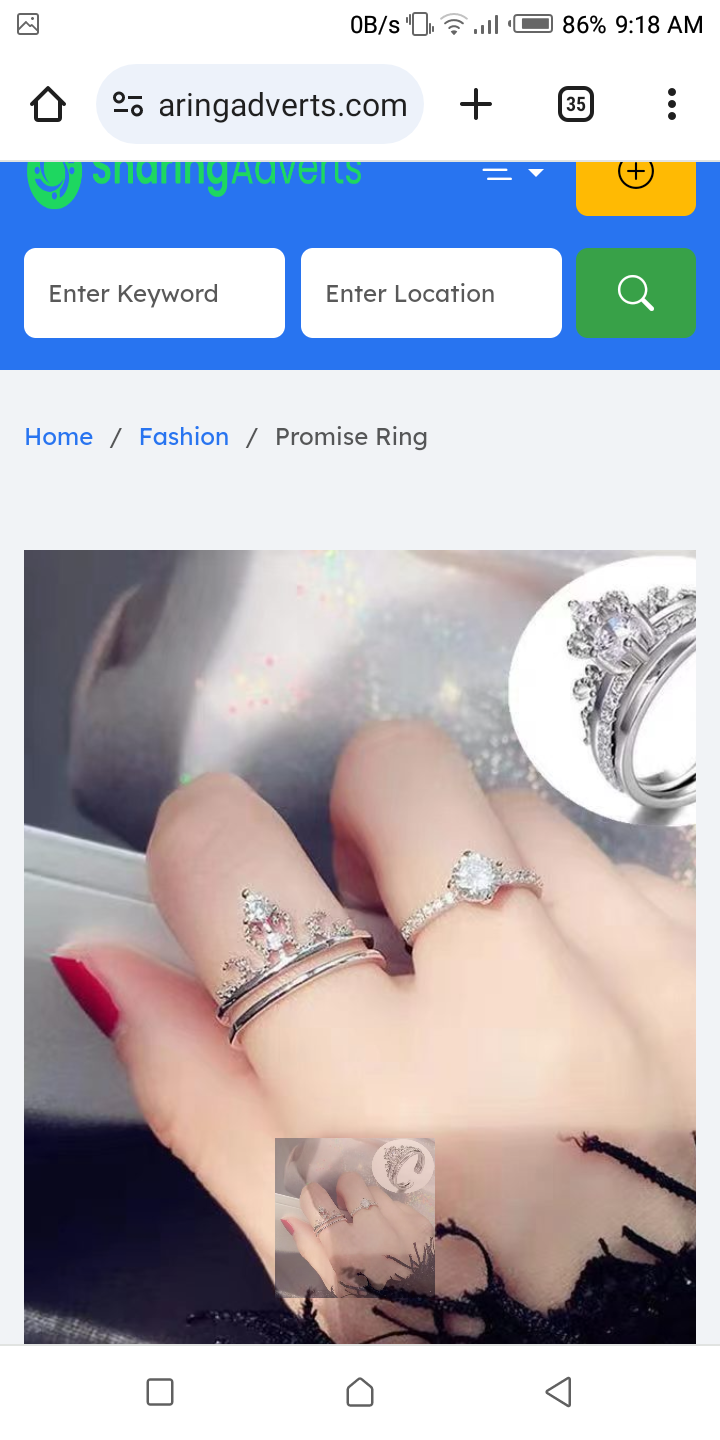Open recent apps from the navigation bar

coord(160,1391)
